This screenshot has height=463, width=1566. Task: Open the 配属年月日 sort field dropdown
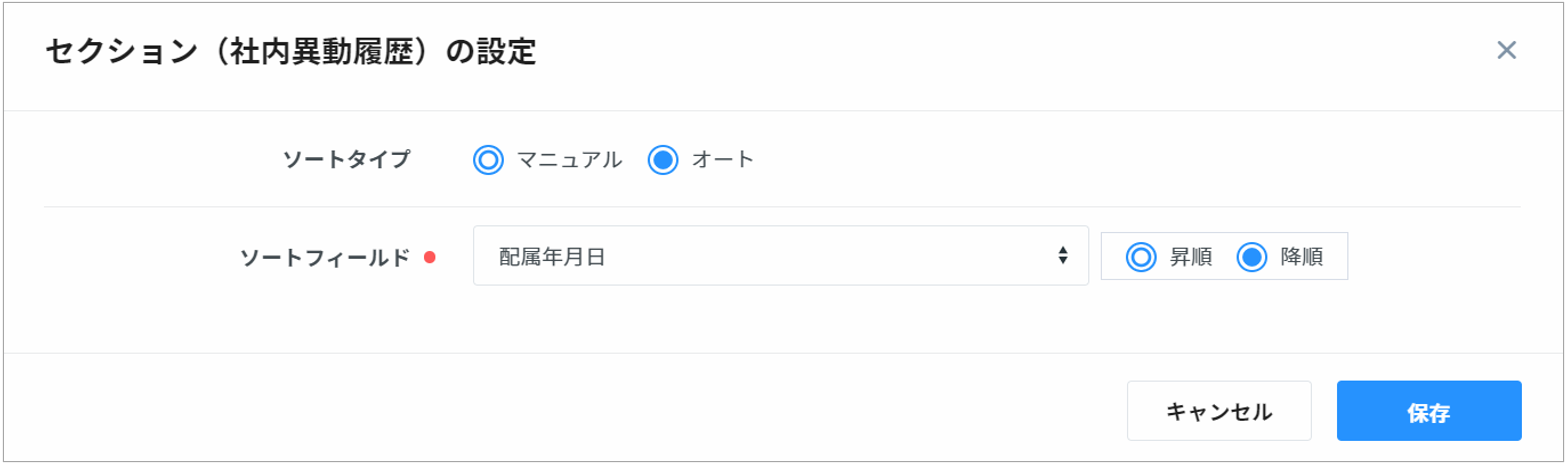tap(780, 256)
